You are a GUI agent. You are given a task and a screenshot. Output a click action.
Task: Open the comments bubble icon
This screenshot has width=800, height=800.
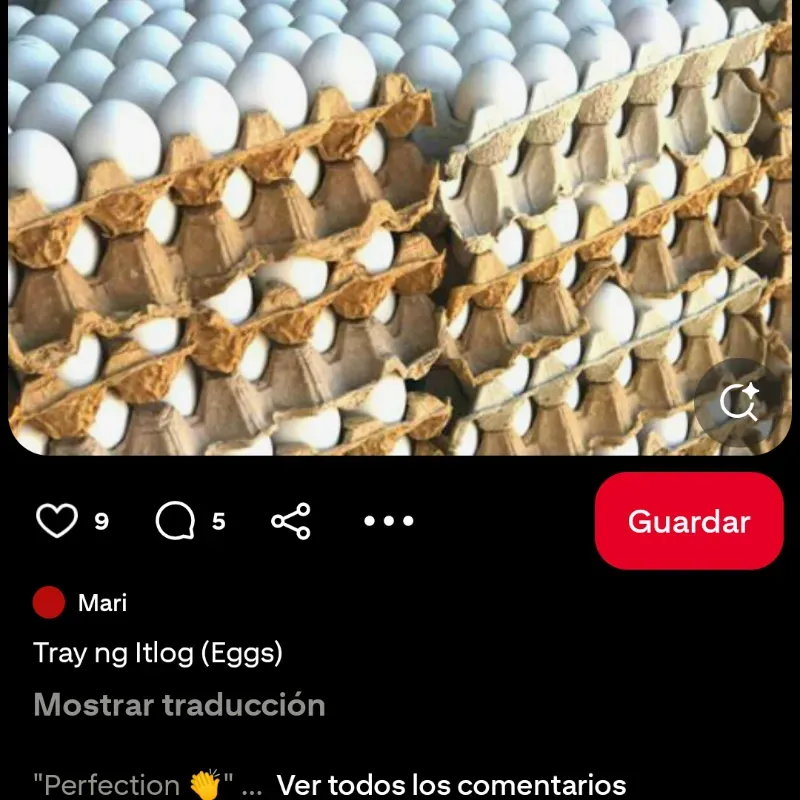point(175,521)
